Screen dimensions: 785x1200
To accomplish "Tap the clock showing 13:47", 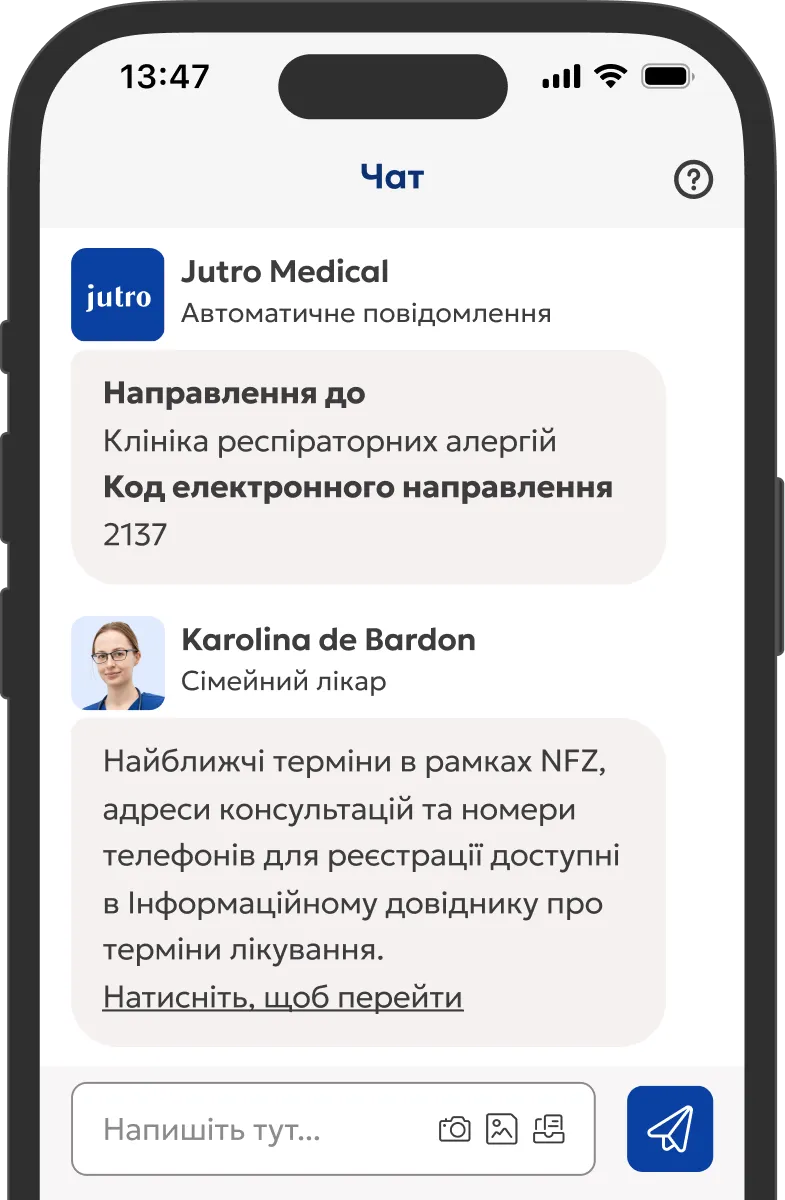I will point(164,75).
